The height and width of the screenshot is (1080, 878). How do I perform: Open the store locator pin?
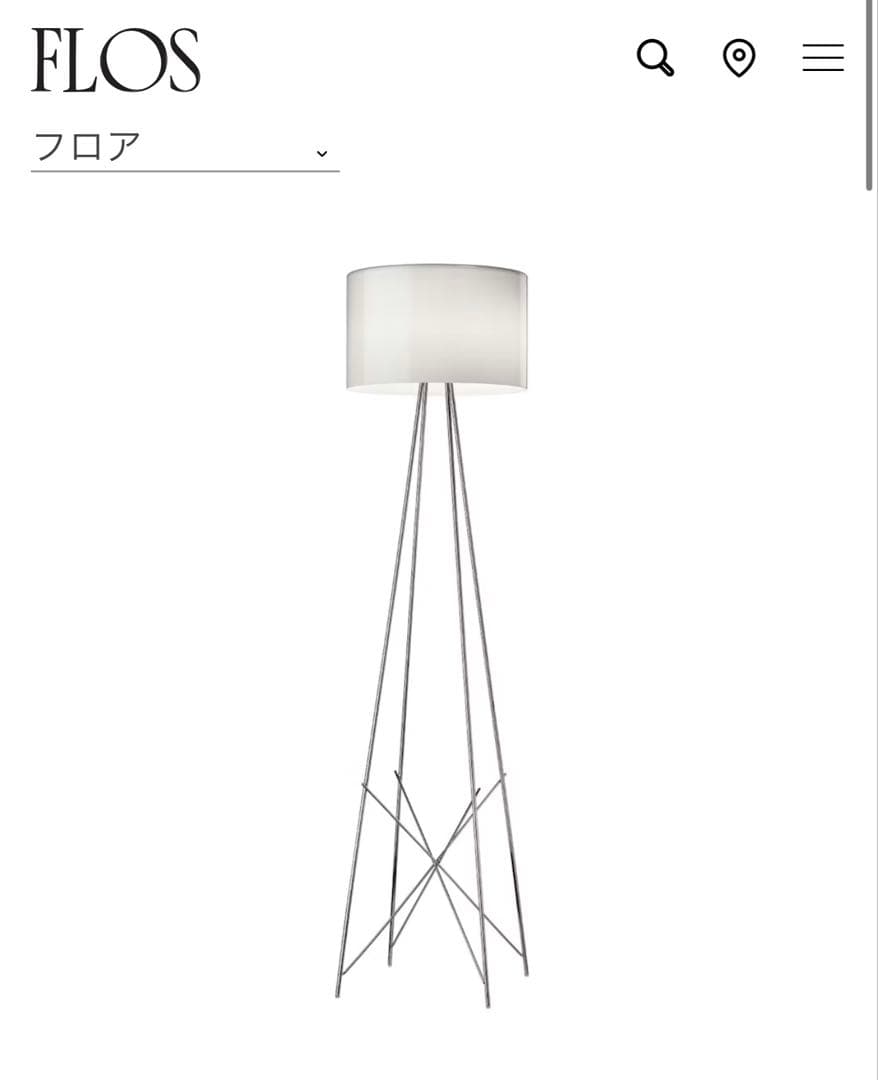[x=739, y=58]
